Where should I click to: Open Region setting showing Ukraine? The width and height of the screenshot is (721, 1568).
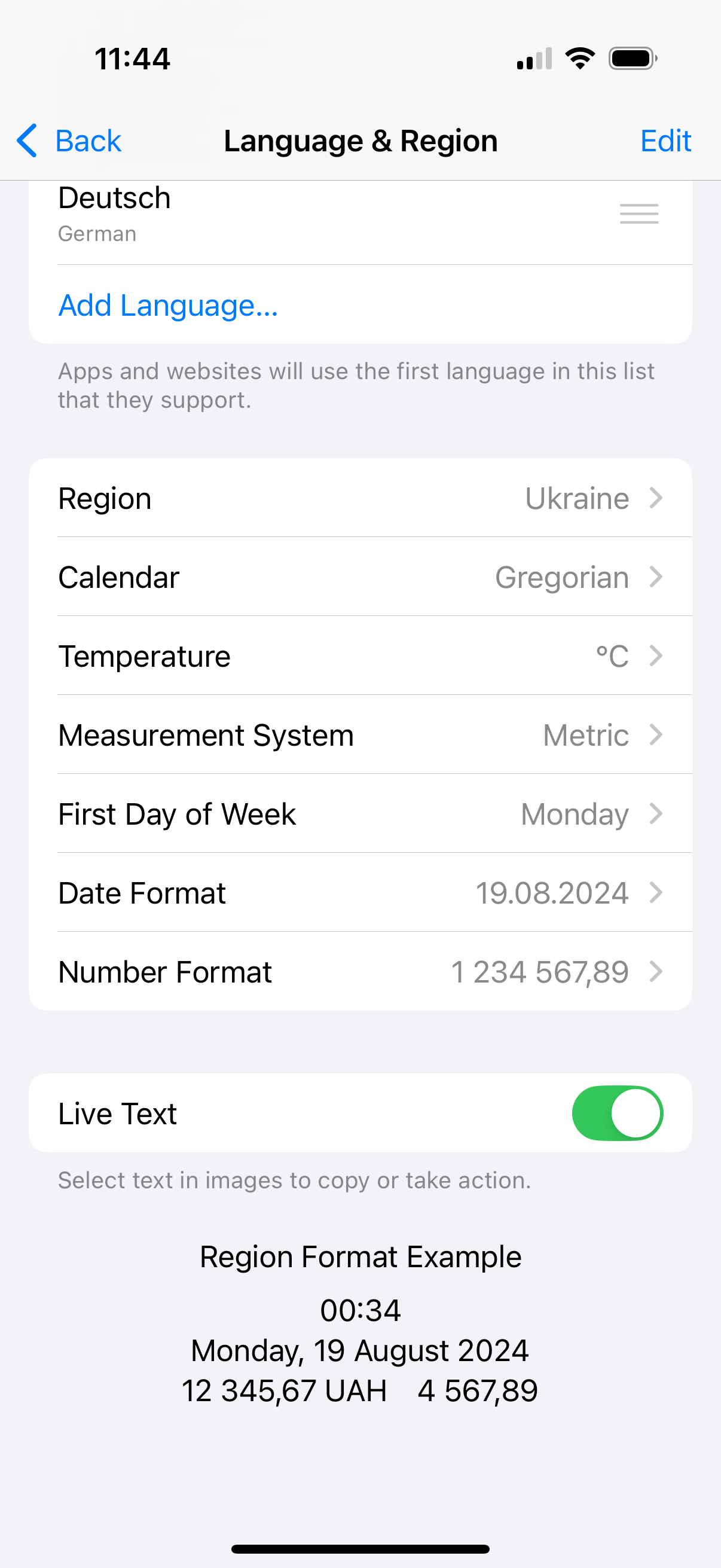coord(360,499)
